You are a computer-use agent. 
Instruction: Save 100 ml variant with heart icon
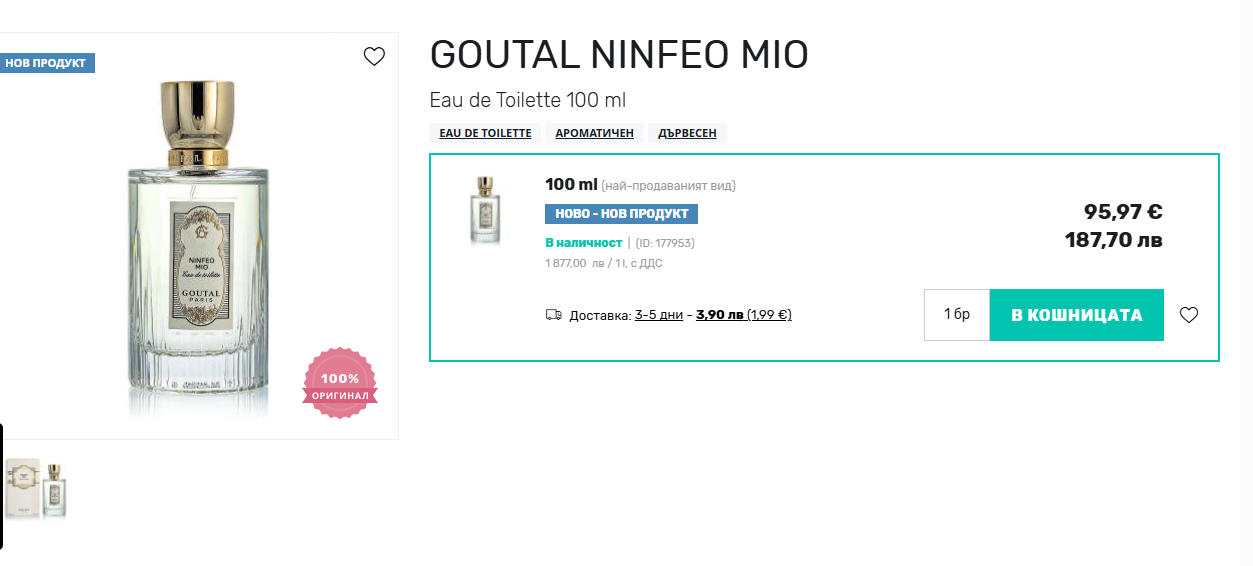point(1188,315)
